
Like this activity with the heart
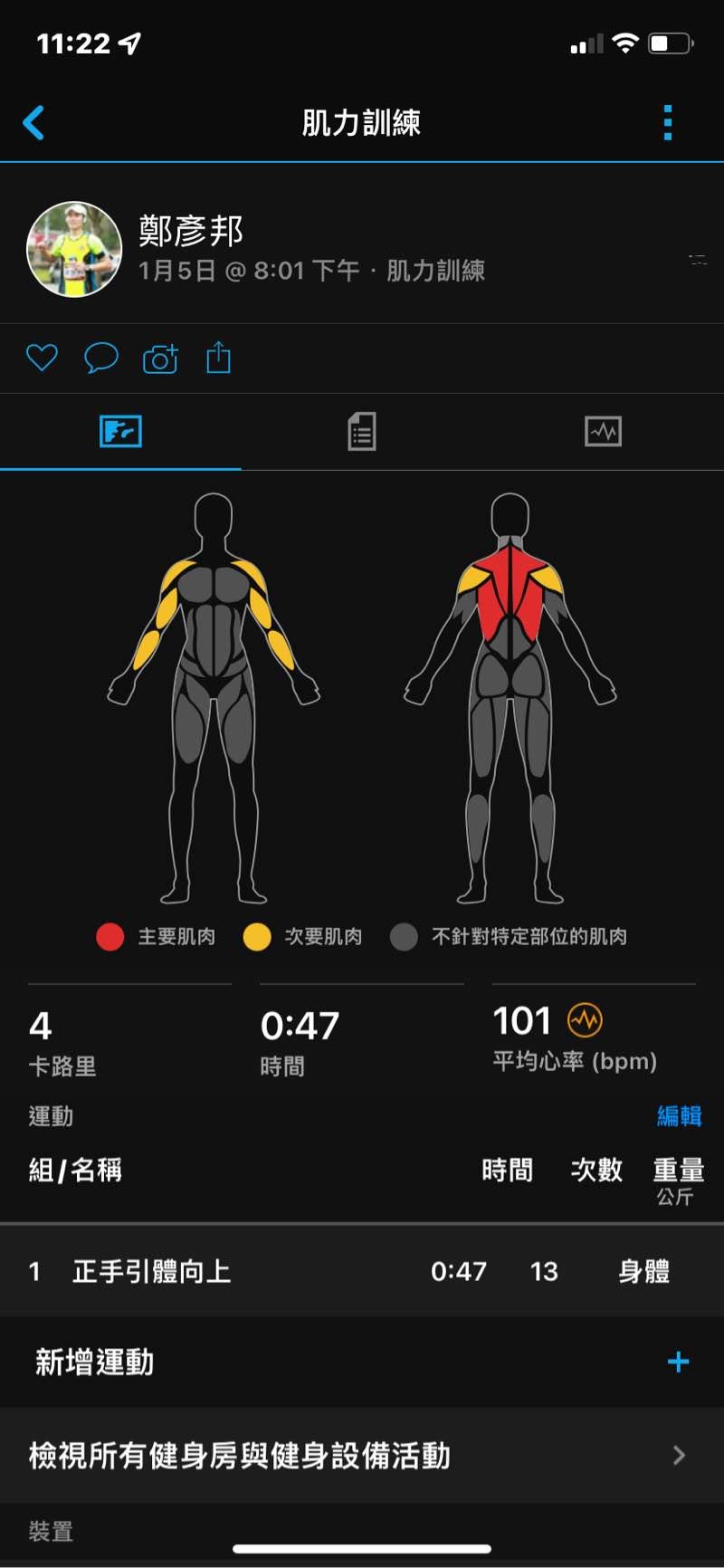tap(42, 359)
